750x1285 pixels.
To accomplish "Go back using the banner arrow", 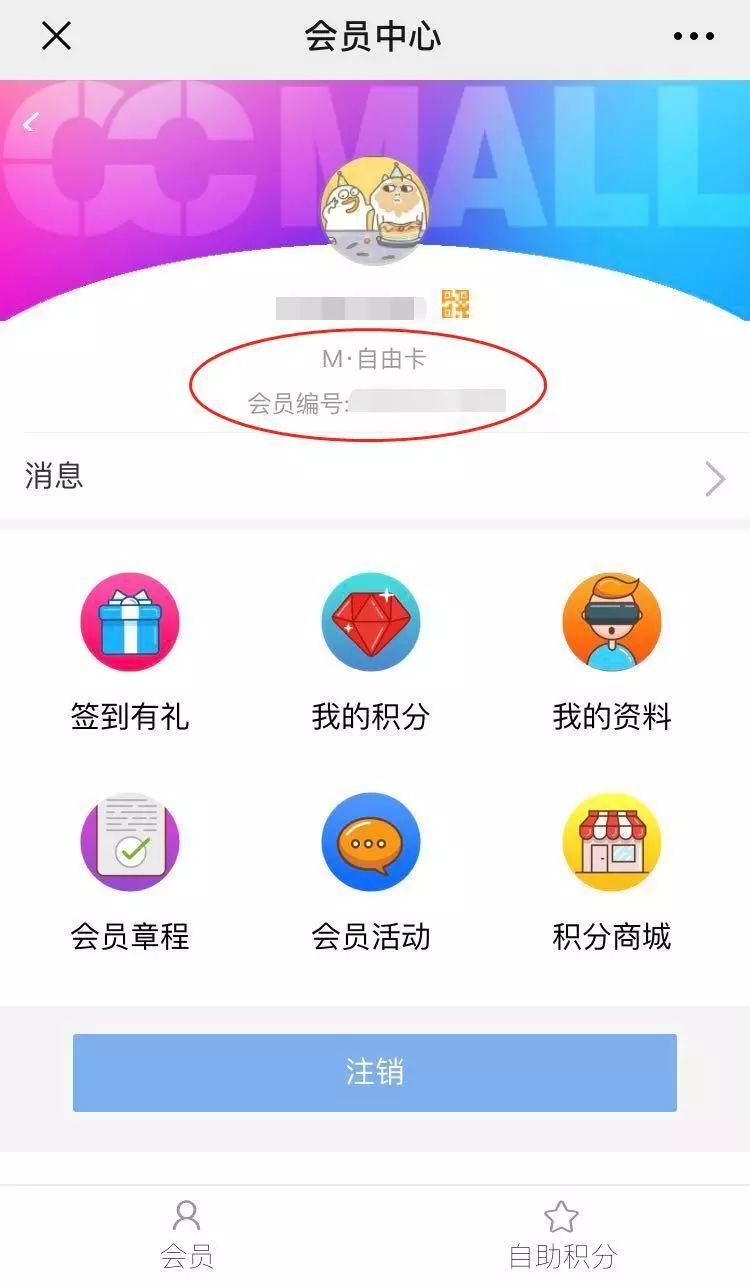I will (30, 123).
